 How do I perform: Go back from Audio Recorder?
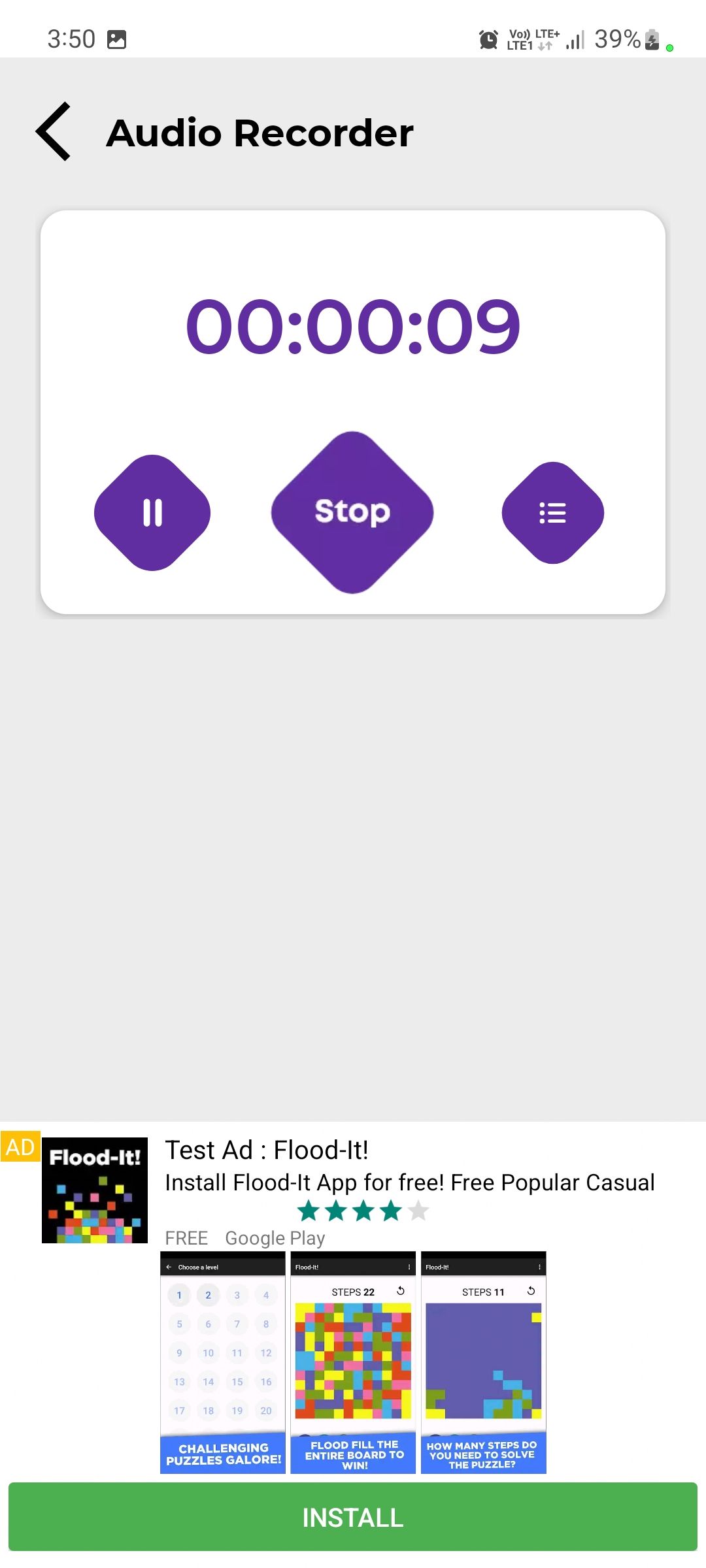coord(54,132)
